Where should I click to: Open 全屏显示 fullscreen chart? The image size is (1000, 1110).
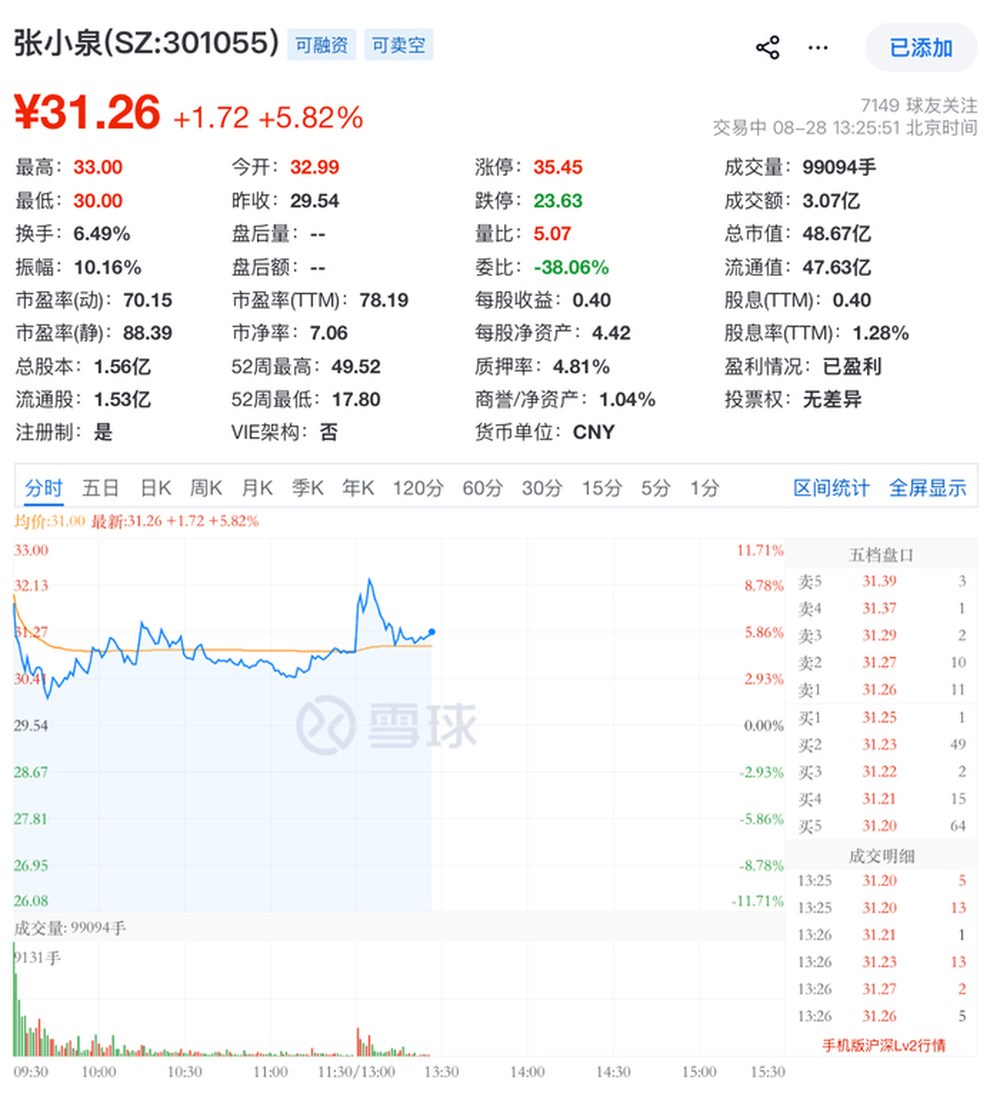pyautogui.click(x=927, y=488)
